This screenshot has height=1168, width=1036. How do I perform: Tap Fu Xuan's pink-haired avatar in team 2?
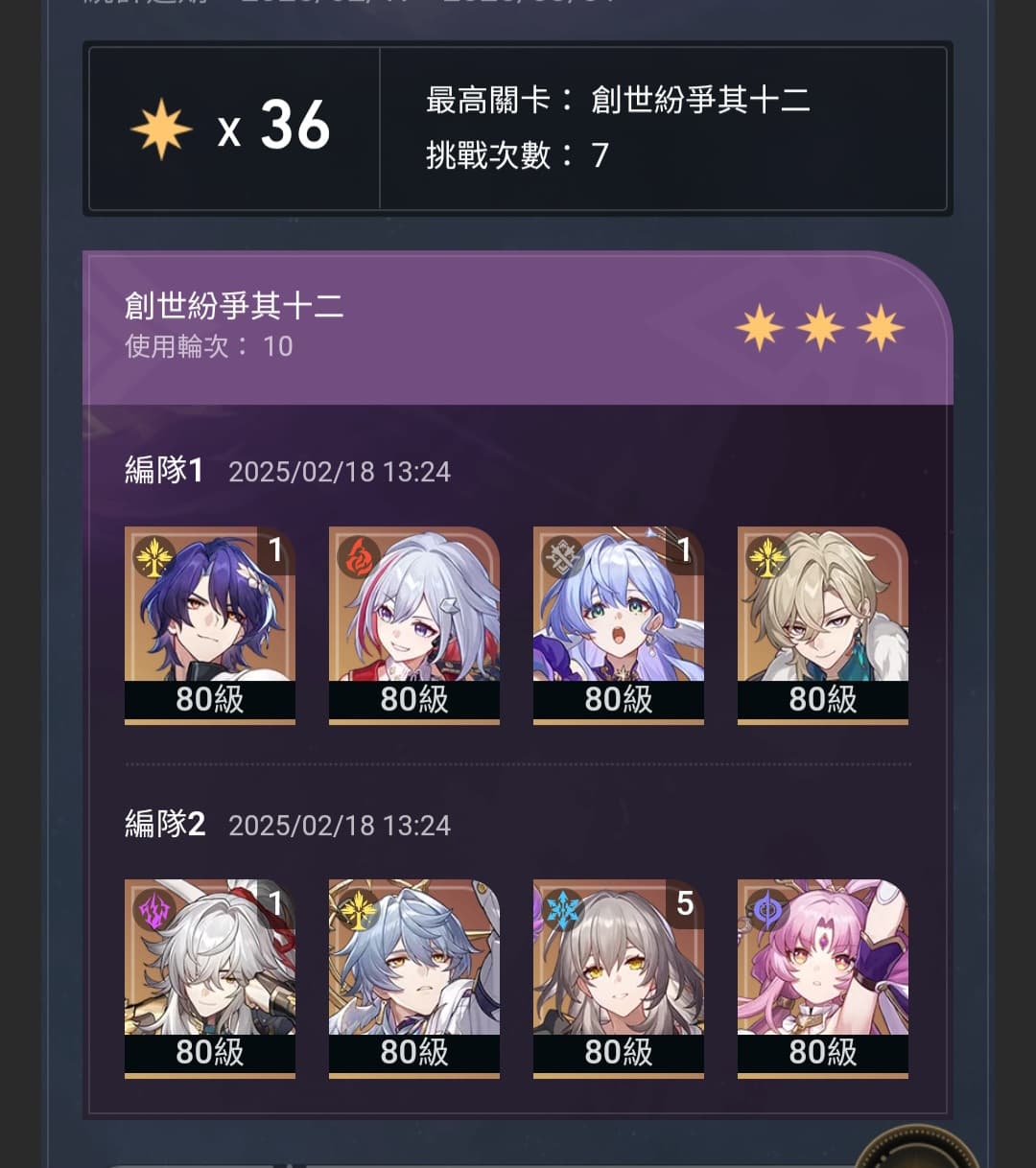click(x=822, y=965)
